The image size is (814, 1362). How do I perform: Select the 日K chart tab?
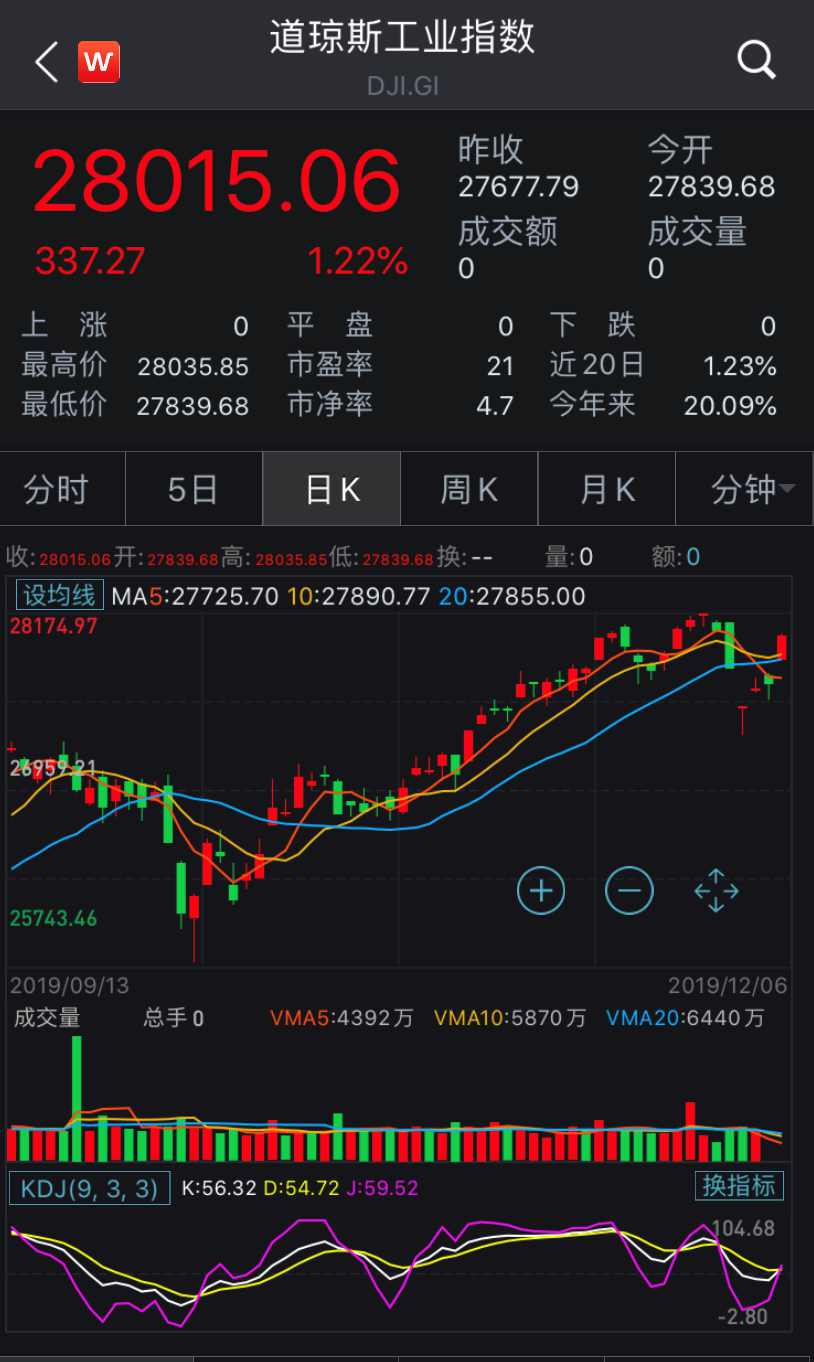click(x=332, y=489)
